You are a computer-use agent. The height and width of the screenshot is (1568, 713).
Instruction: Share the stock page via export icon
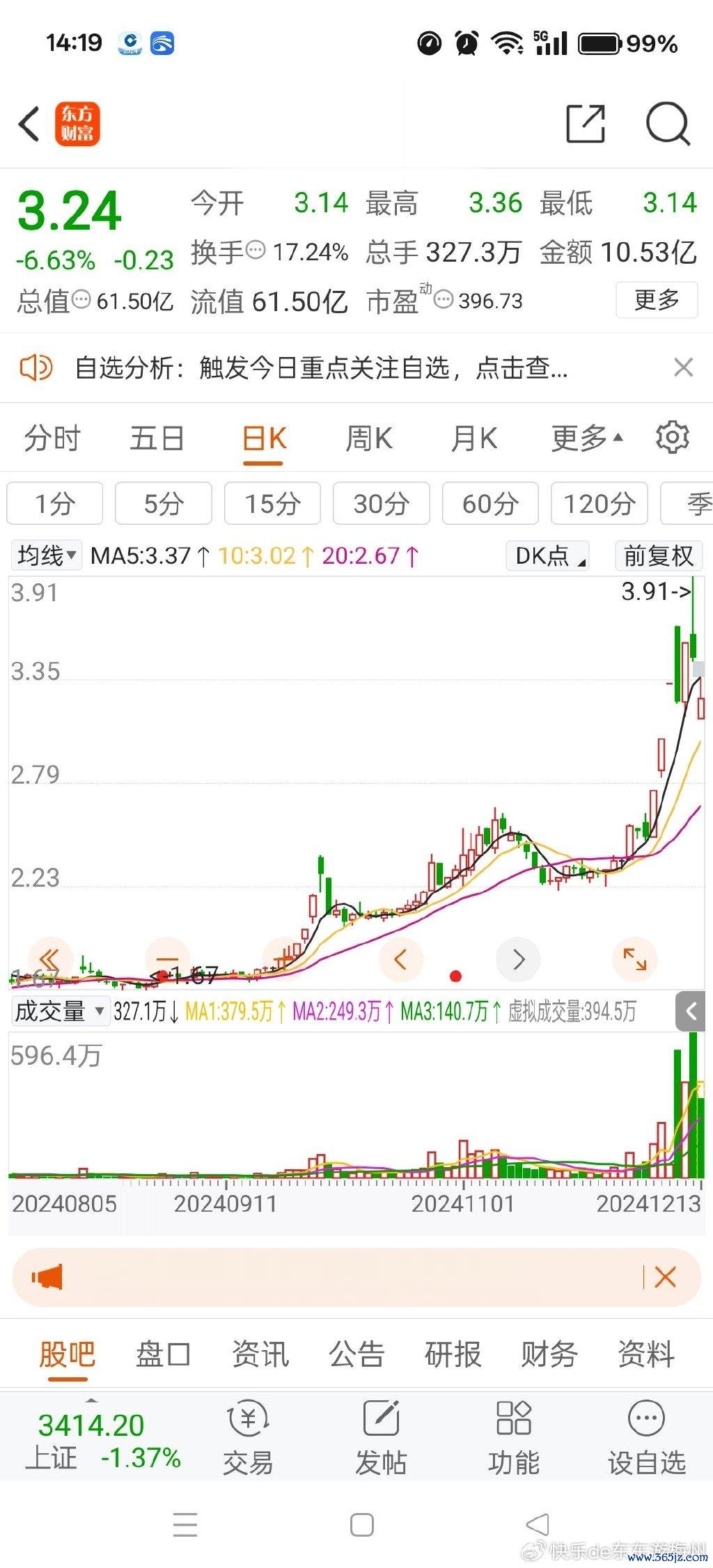point(585,124)
